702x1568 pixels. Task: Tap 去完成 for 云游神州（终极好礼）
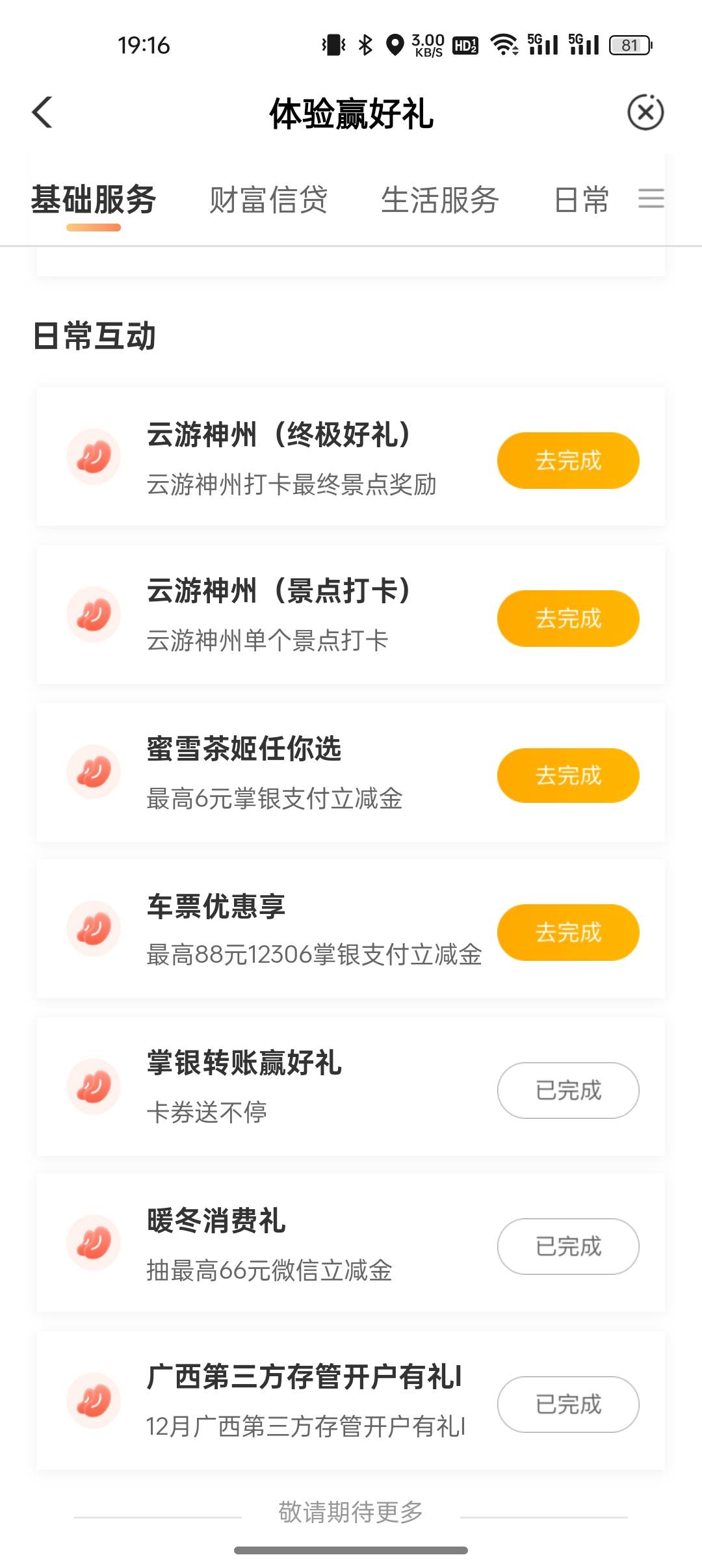coord(568,460)
